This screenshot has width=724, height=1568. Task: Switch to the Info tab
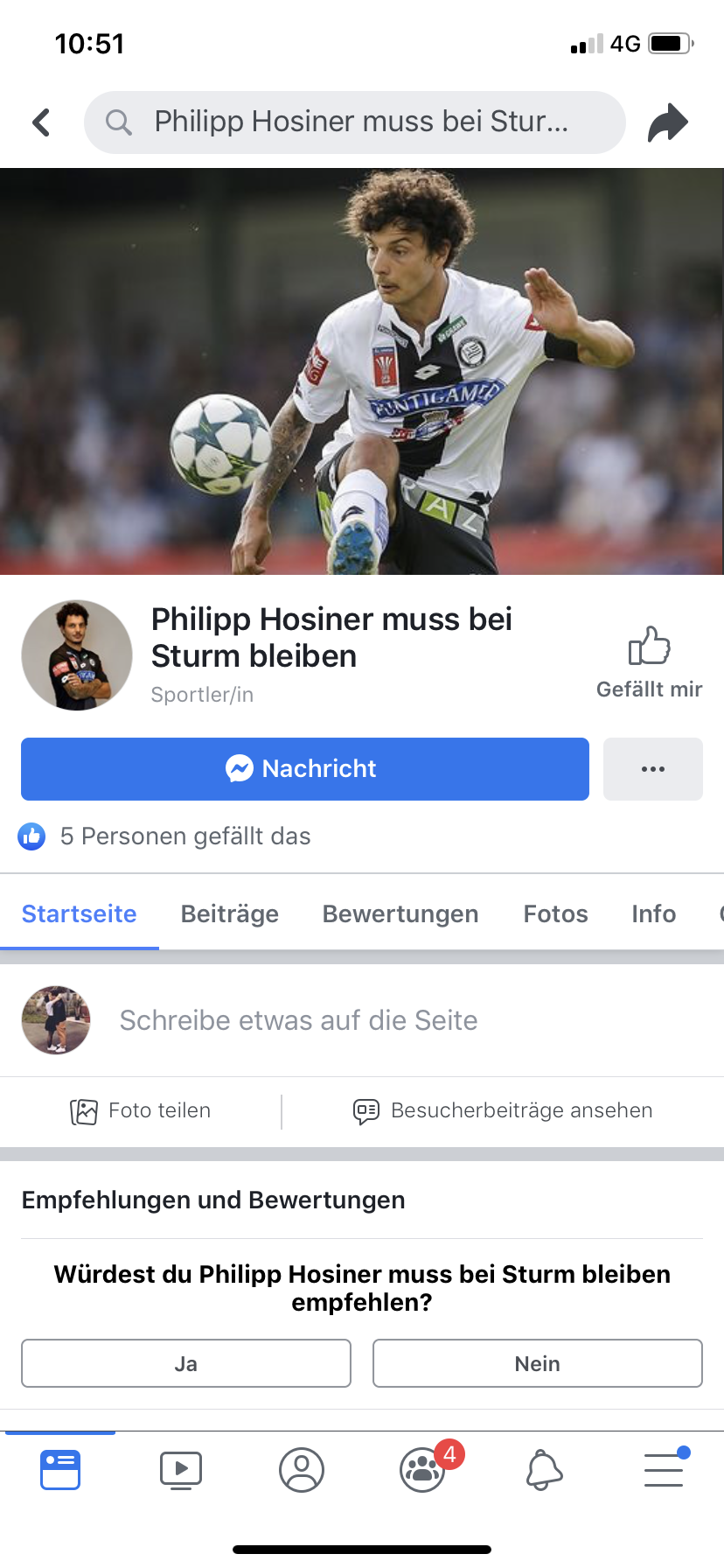tap(654, 913)
